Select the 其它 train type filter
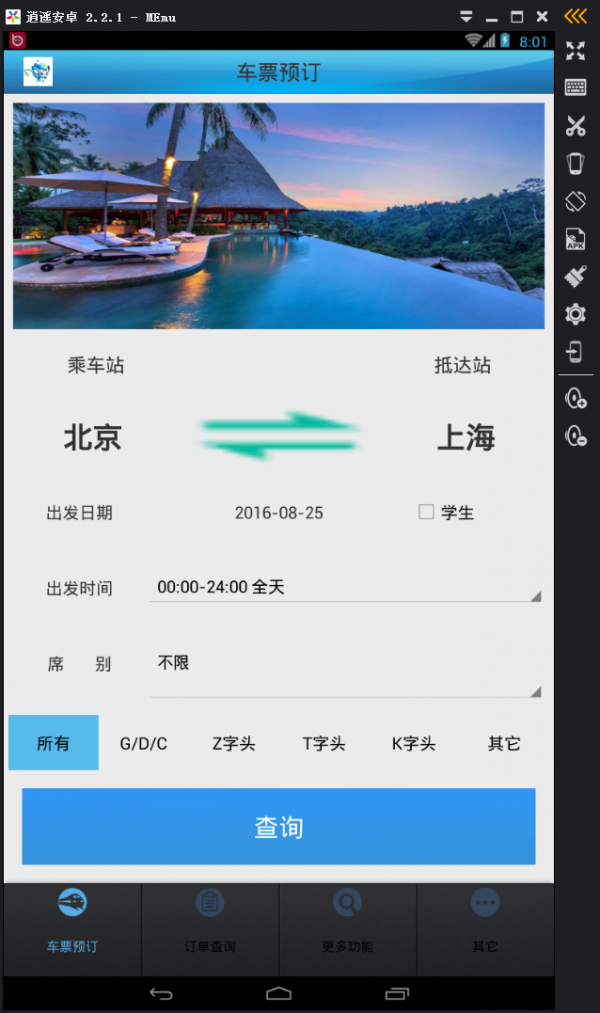Screen dimensions: 600x1013 504,743
